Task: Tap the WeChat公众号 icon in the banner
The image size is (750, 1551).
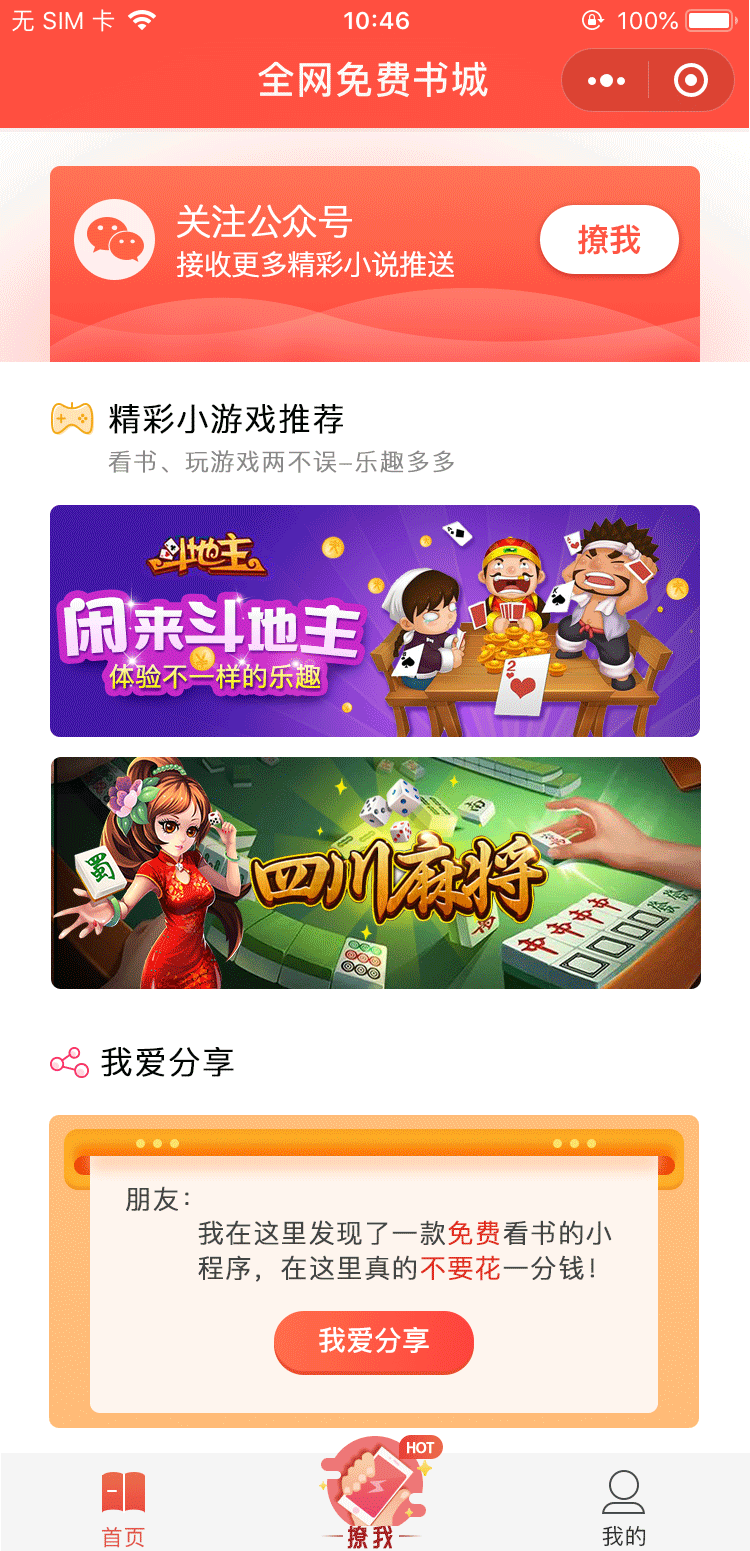Action: pos(114,240)
